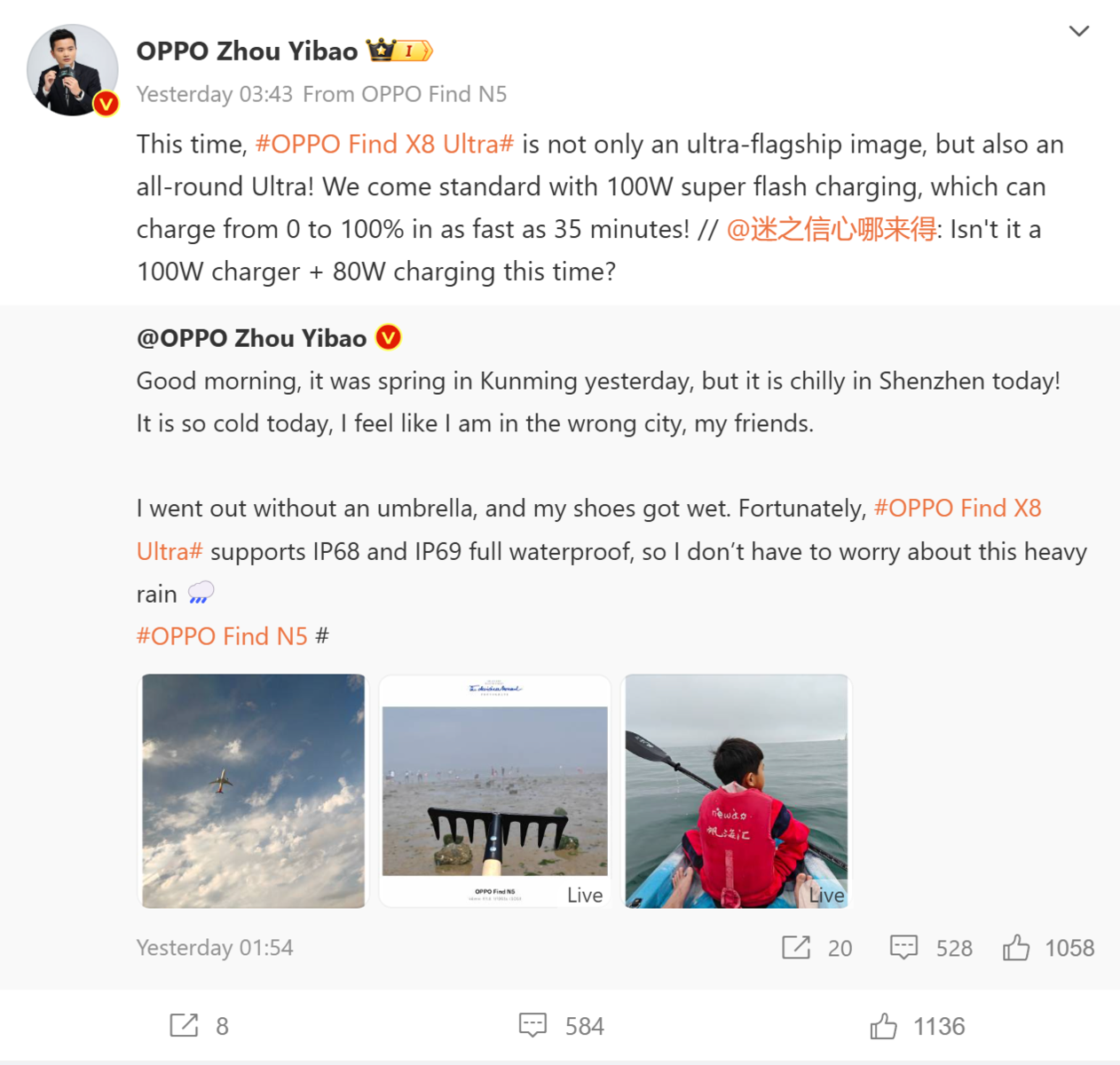Open the OPPO Zhou Yibao username link

(x=247, y=51)
